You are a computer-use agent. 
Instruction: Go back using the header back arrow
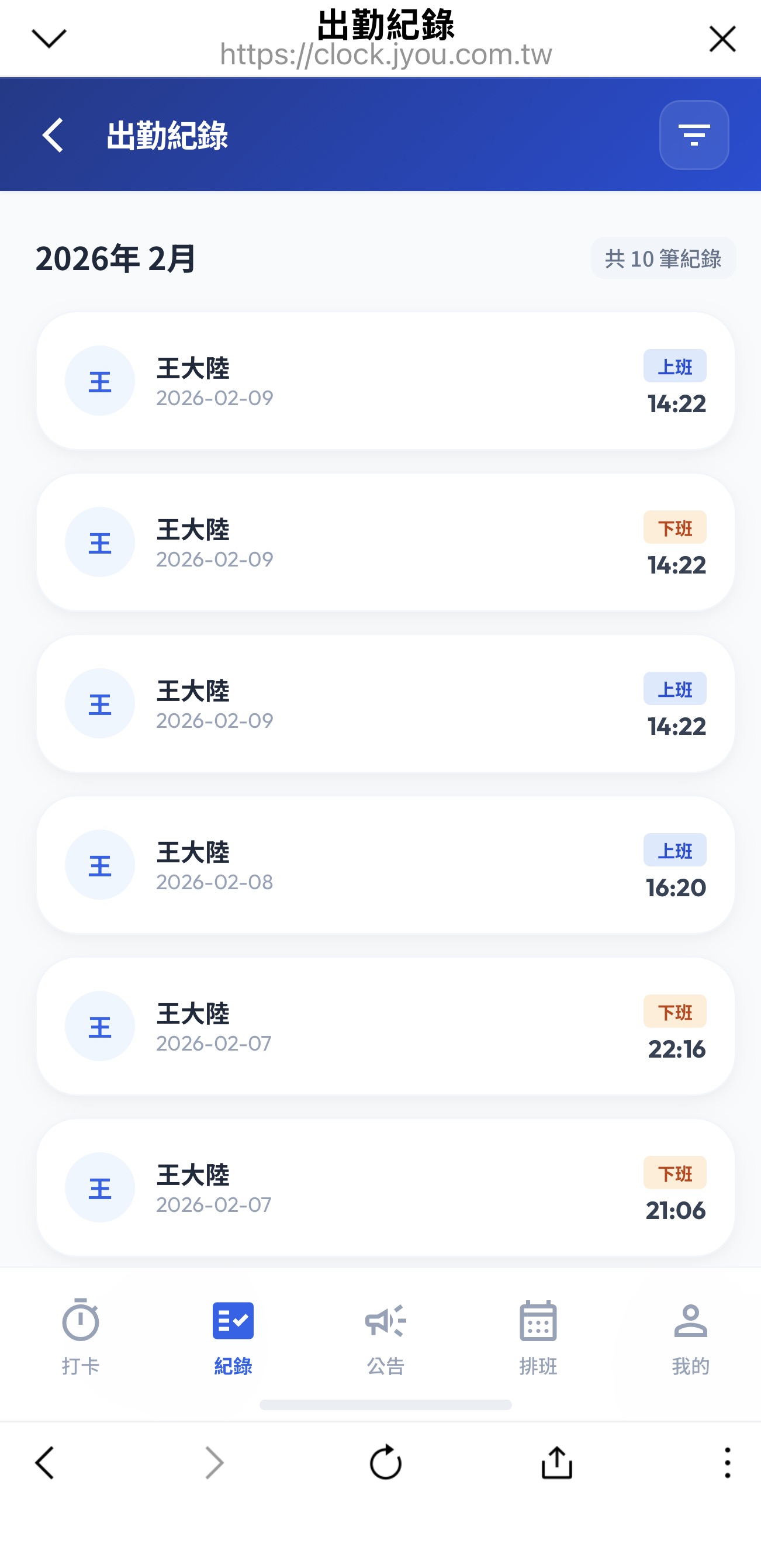click(x=53, y=134)
